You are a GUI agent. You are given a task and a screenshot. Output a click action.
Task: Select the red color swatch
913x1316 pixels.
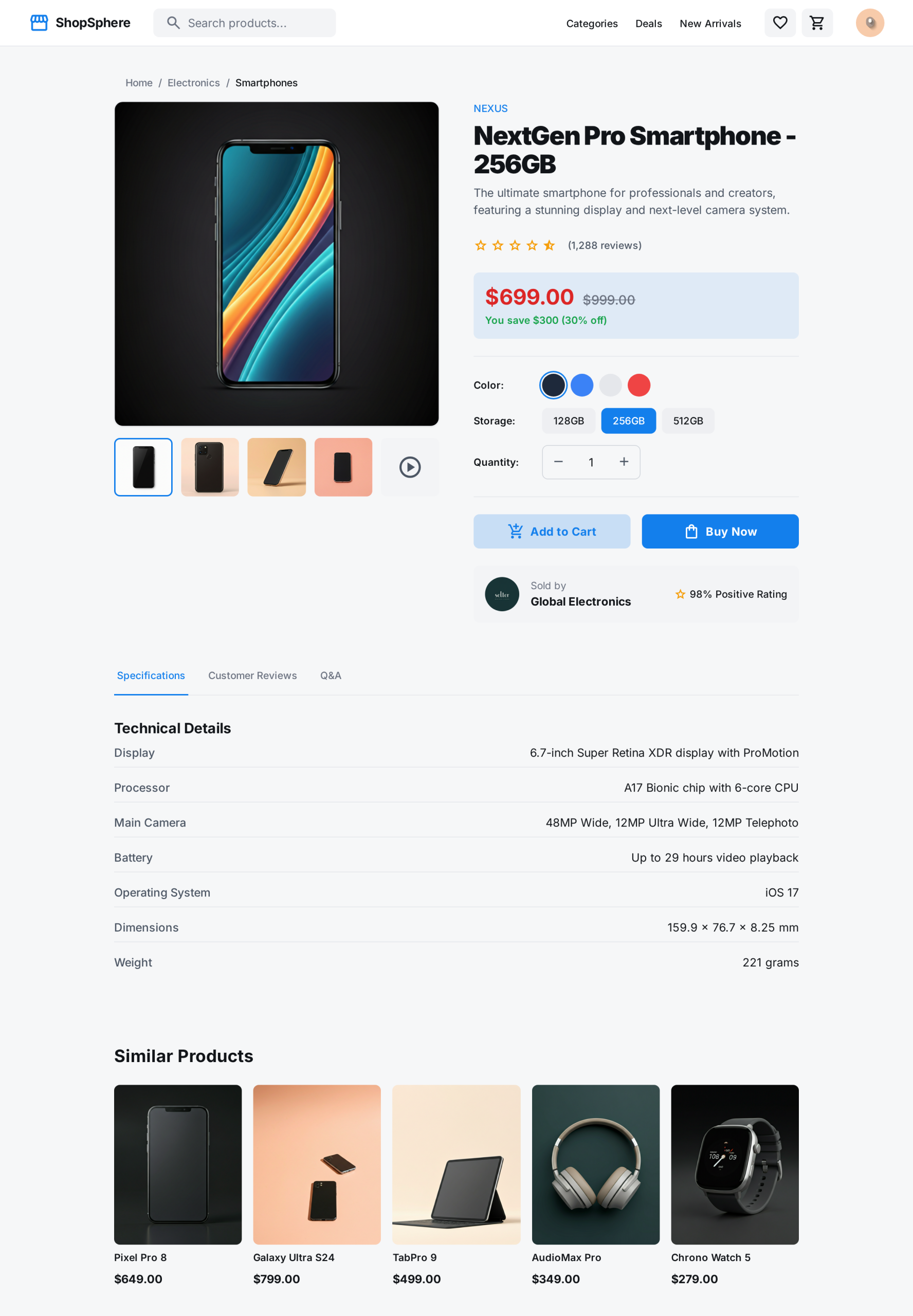(638, 385)
